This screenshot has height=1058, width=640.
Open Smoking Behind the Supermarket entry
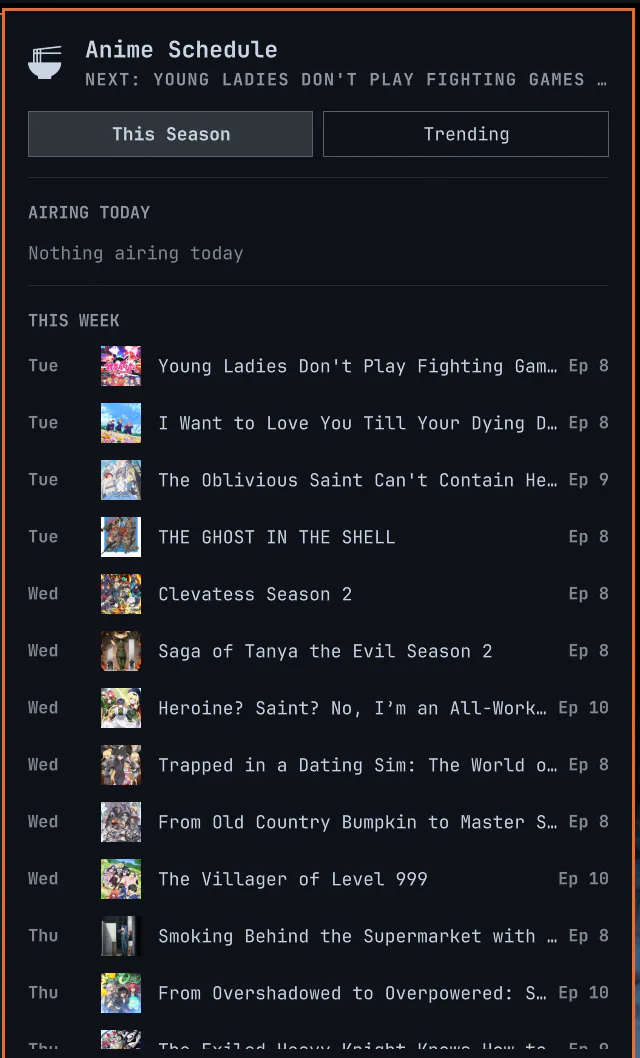click(318, 936)
